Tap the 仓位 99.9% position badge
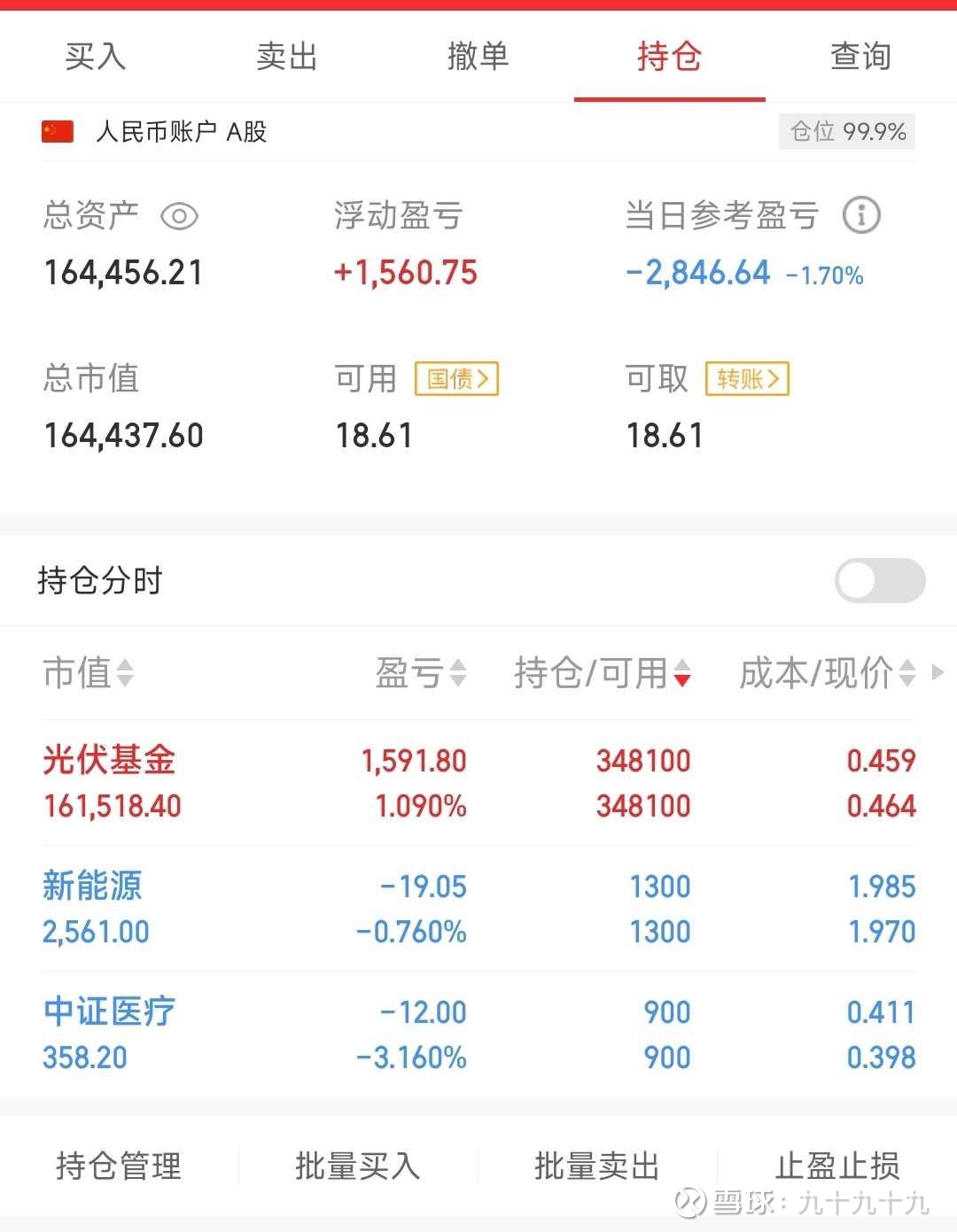This screenshot has width=957, height=1232. pyautogui.click(x=846, y=131)
